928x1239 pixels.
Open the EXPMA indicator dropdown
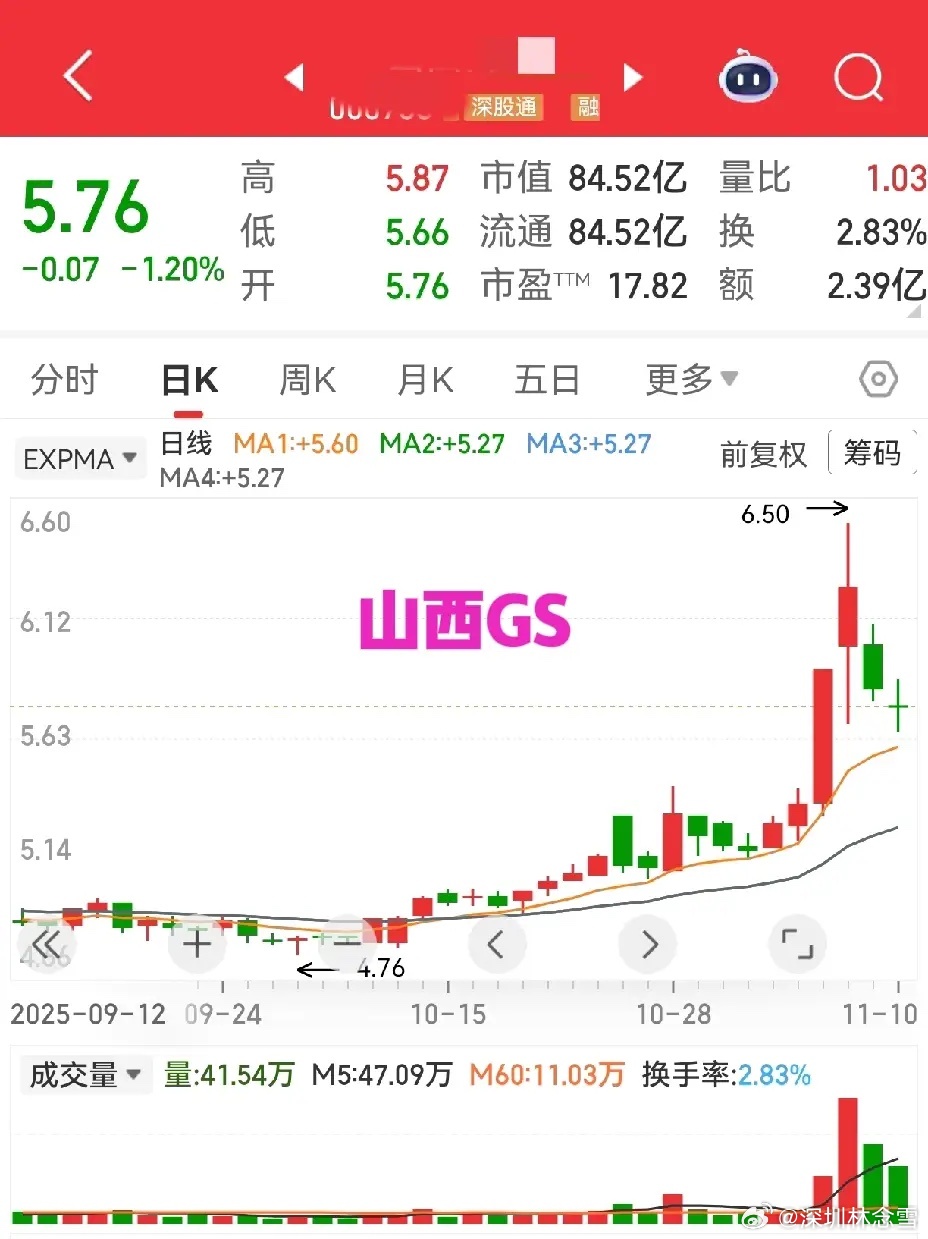click(x=79, y=458)
